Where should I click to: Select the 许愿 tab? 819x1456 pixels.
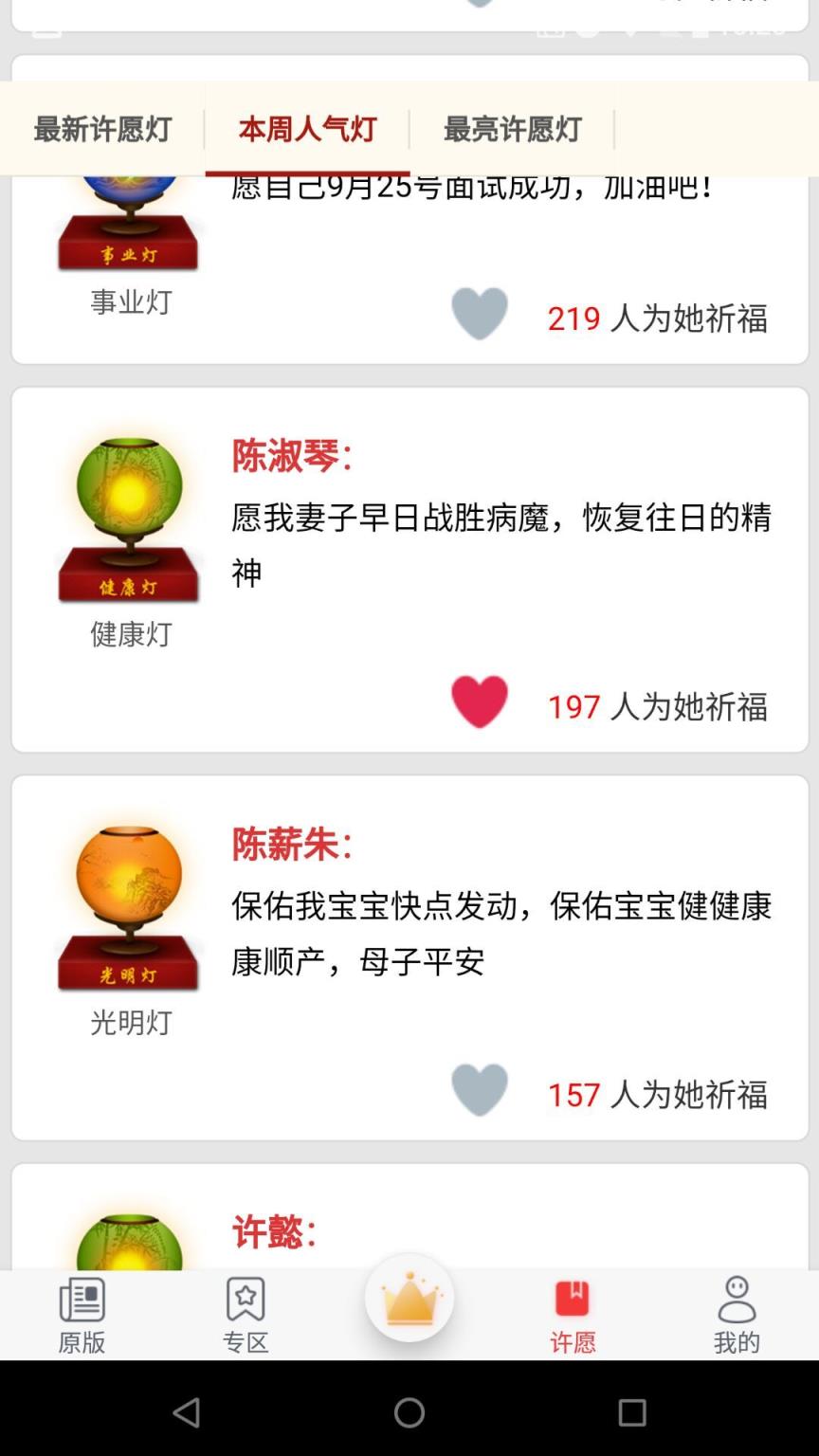pos(573,1315)
